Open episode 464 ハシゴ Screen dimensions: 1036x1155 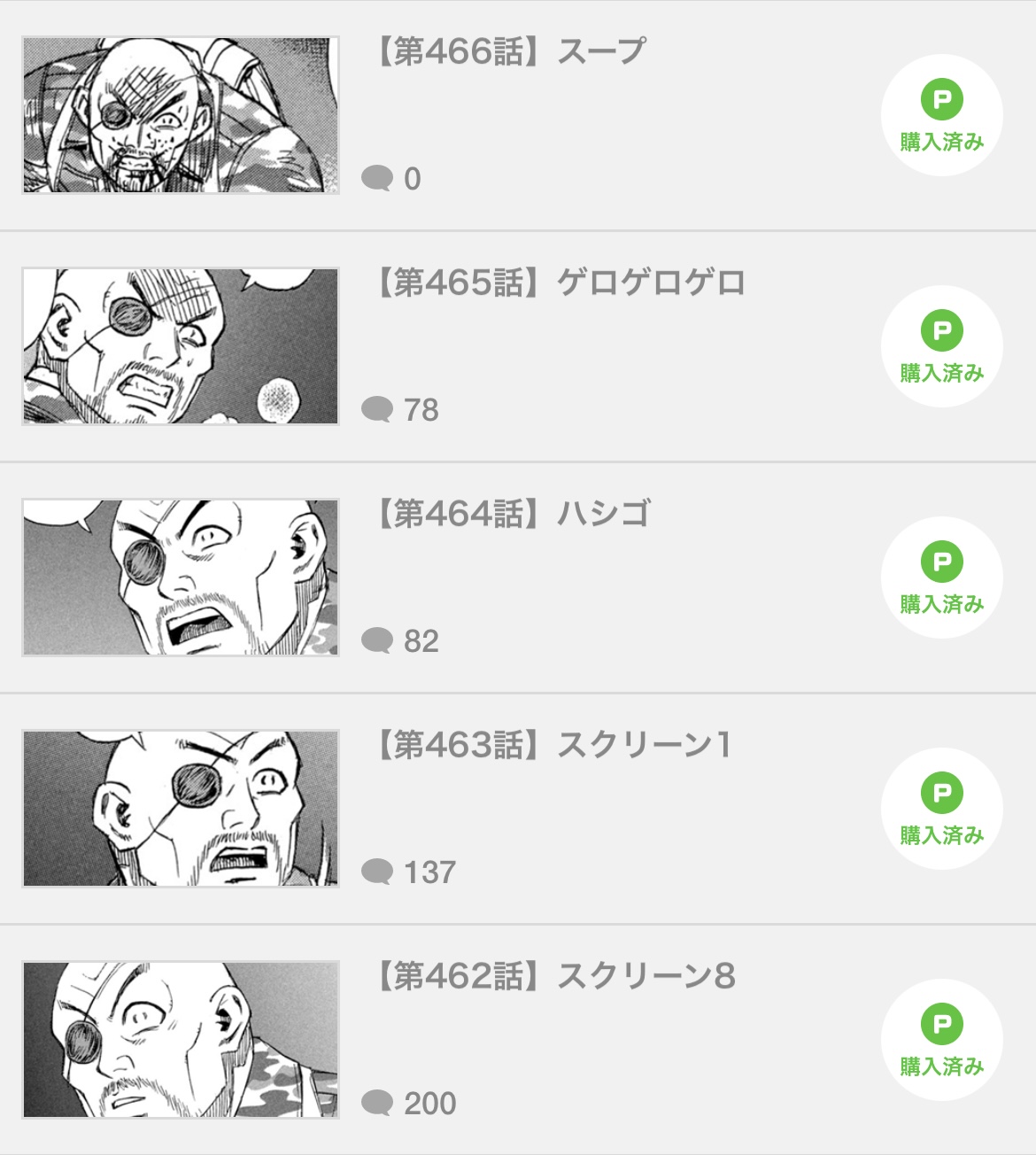tap(514, 515)
